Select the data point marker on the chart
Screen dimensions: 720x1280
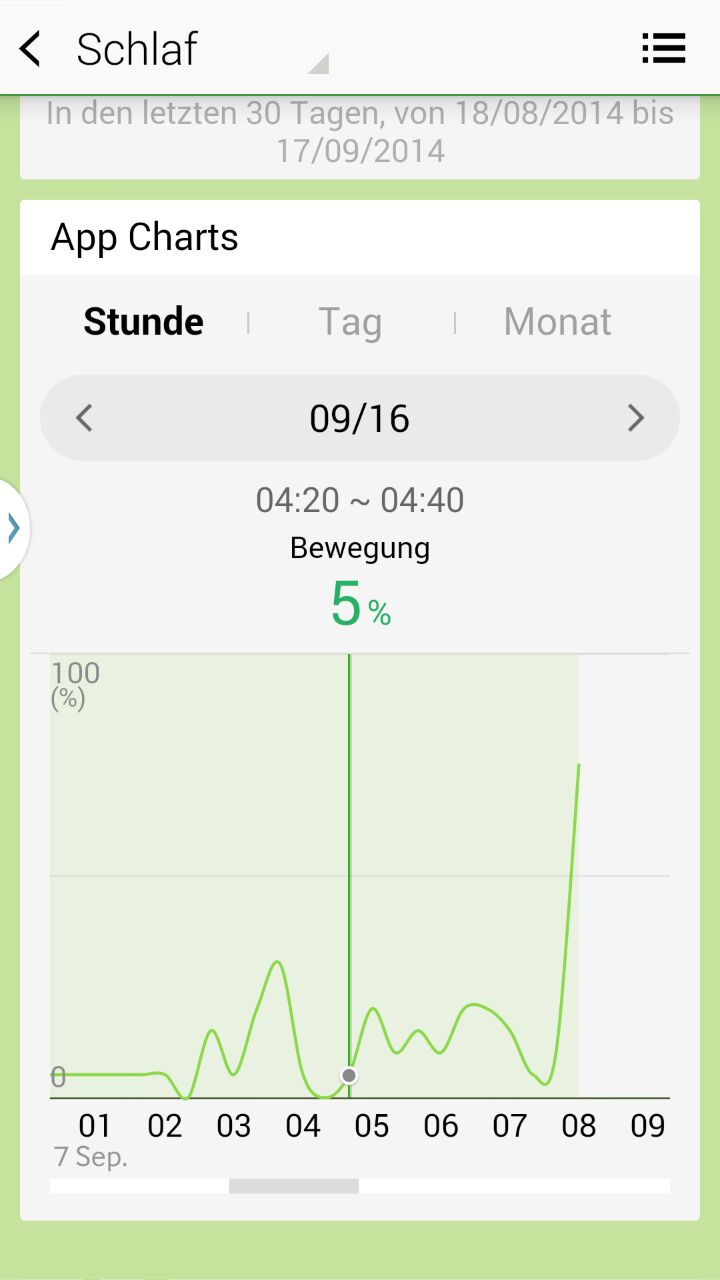click(349, 1076)
